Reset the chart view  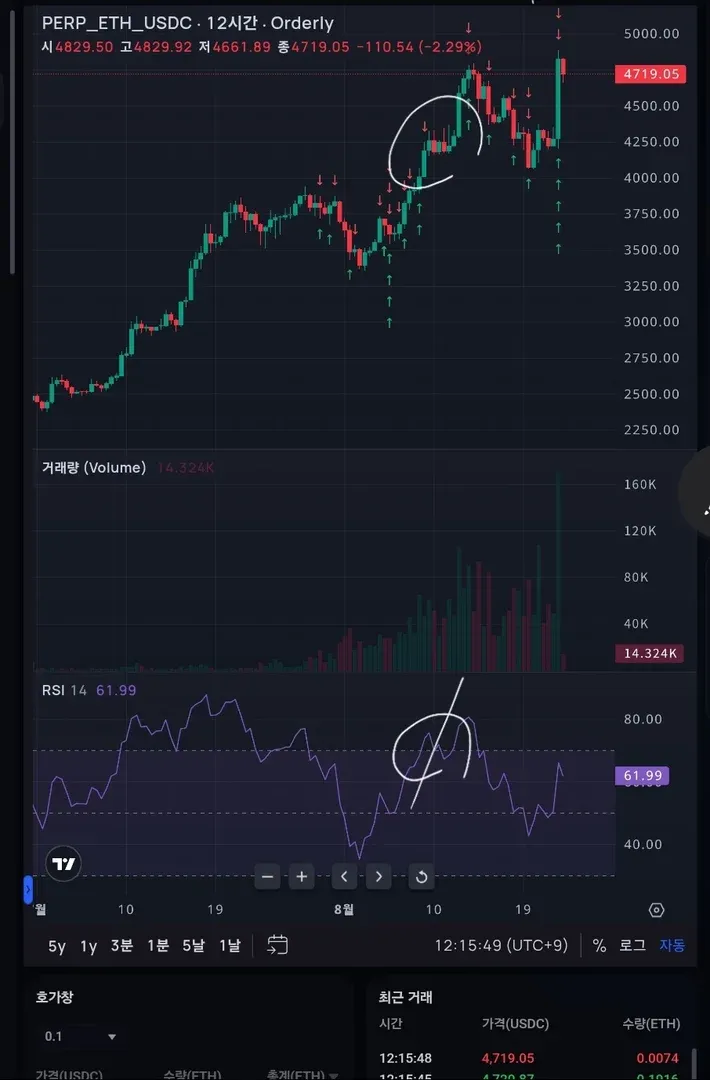pyautogui.click(x=421, y=877)
